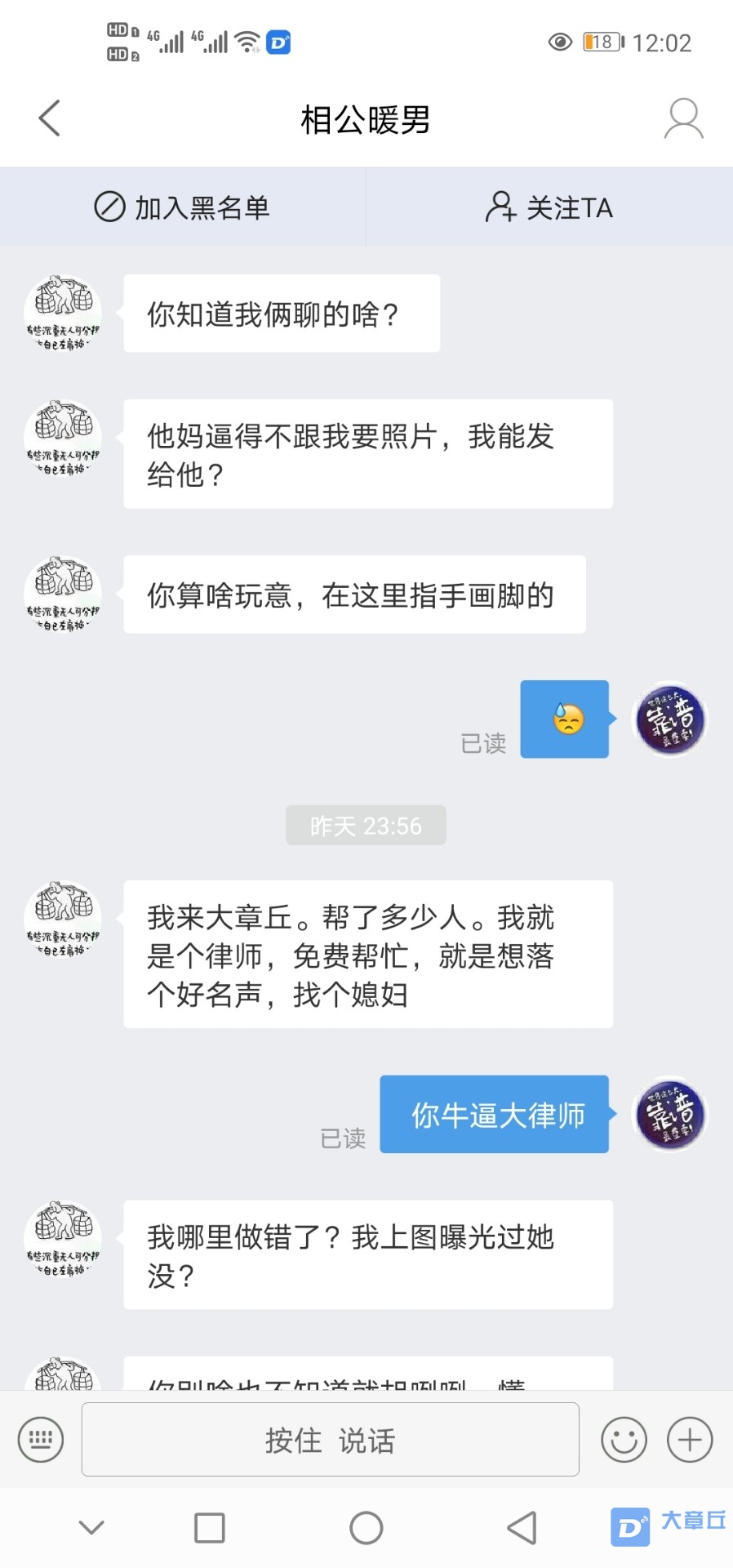Follow this user via 关注TA
Viewport: 733px width, 1568px height.
tap(549, 207)
